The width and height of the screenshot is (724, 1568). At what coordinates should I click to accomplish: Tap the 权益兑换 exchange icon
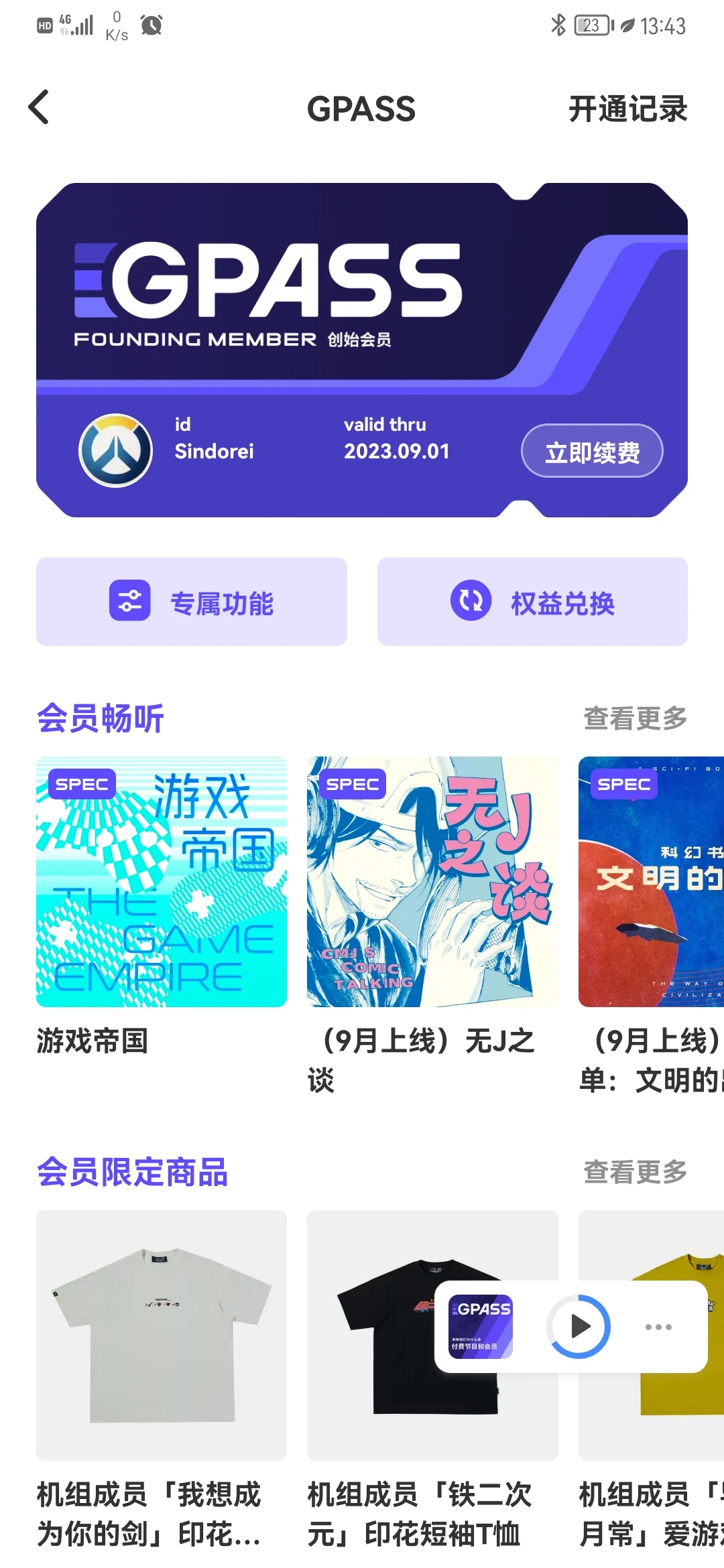(x=471, y=601)
